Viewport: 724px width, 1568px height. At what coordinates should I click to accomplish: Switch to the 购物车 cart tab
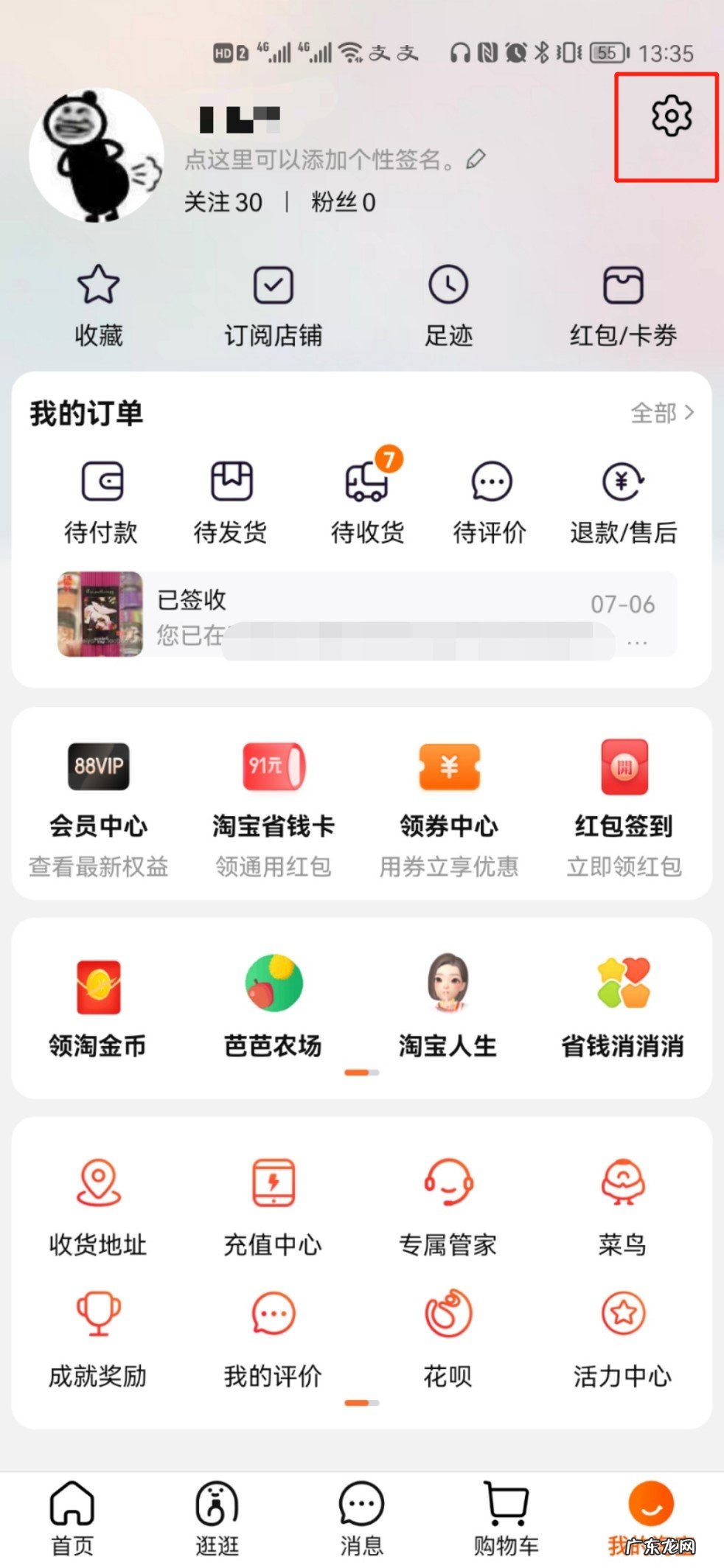pyautogui.click(x=507, y=1519)
